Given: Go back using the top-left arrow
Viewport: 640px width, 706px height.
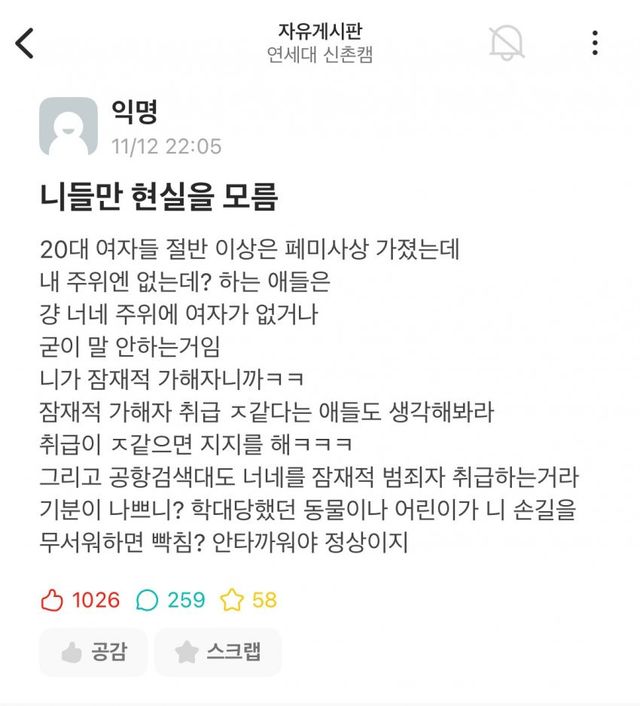Looking at the screenshot, I should point(26,43).
